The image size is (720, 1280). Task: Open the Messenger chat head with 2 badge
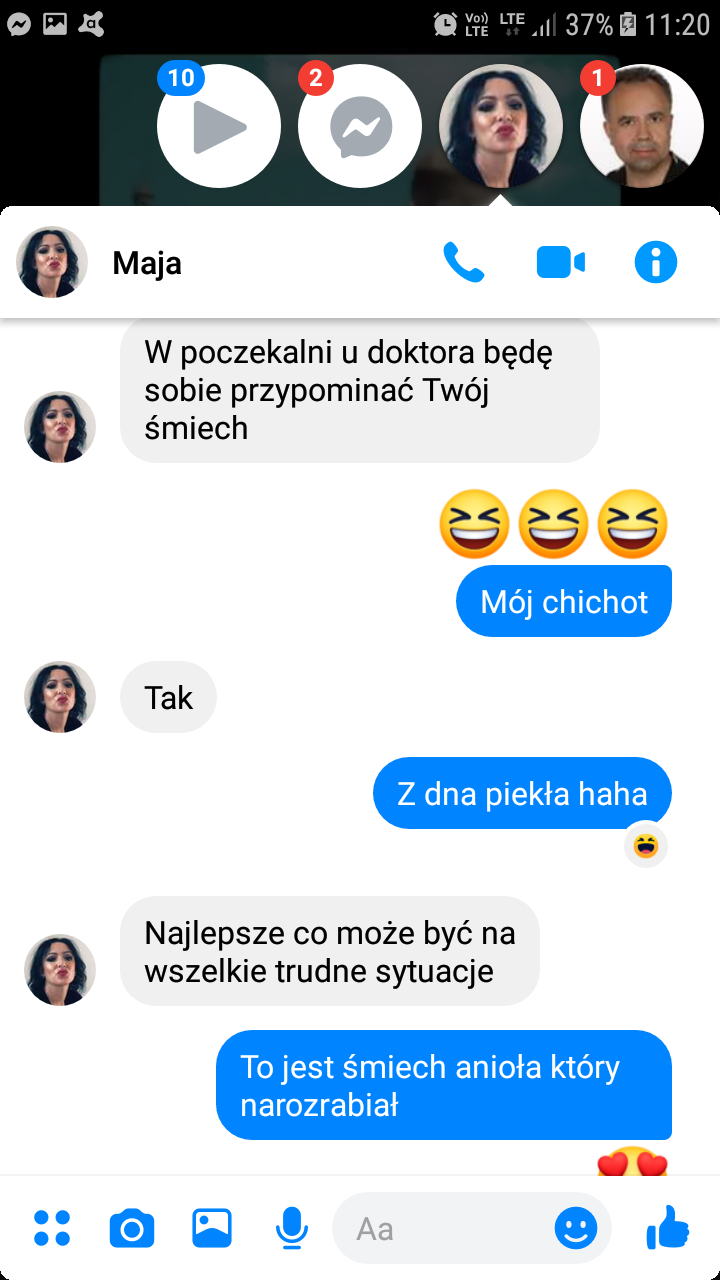point(360,126)
